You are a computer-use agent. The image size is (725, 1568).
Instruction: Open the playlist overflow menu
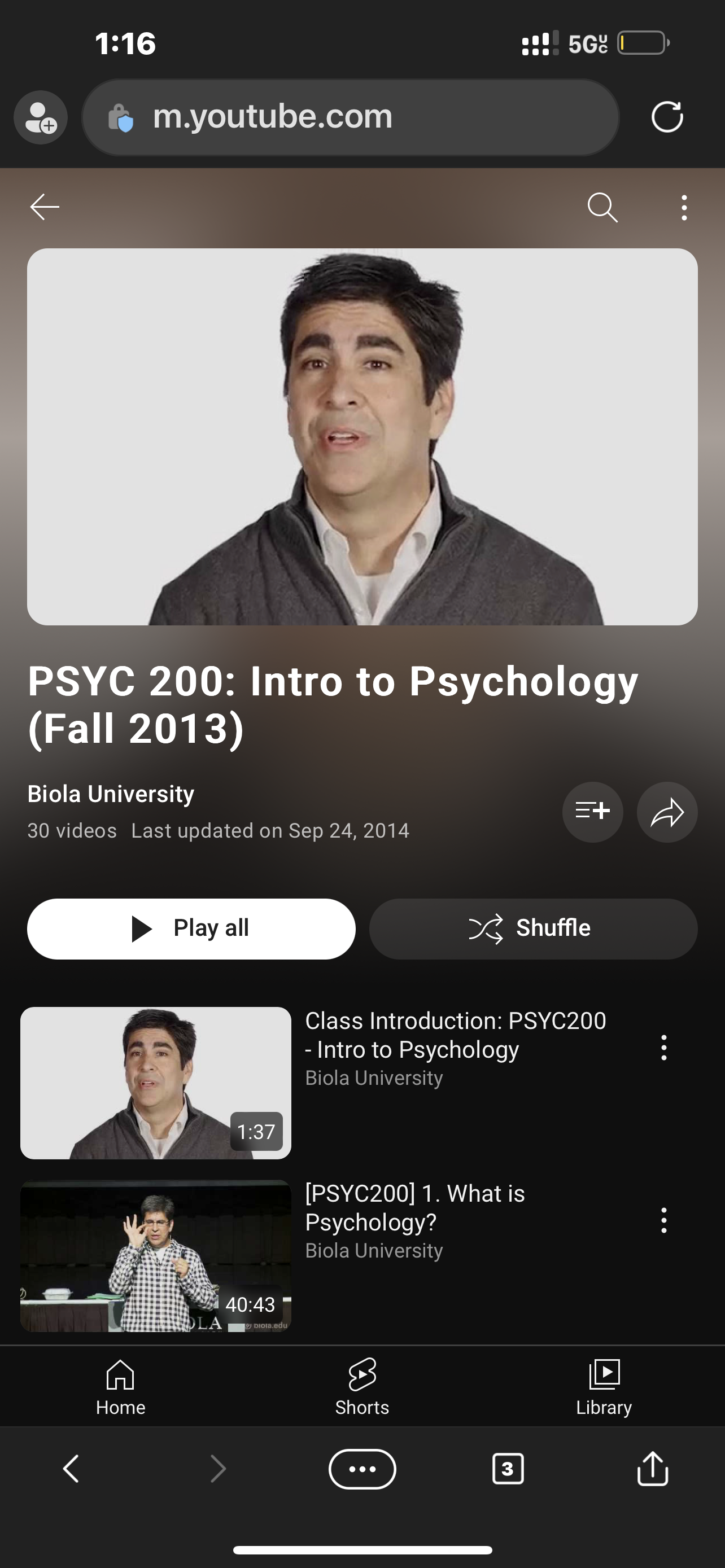click(x=684, y=208)
